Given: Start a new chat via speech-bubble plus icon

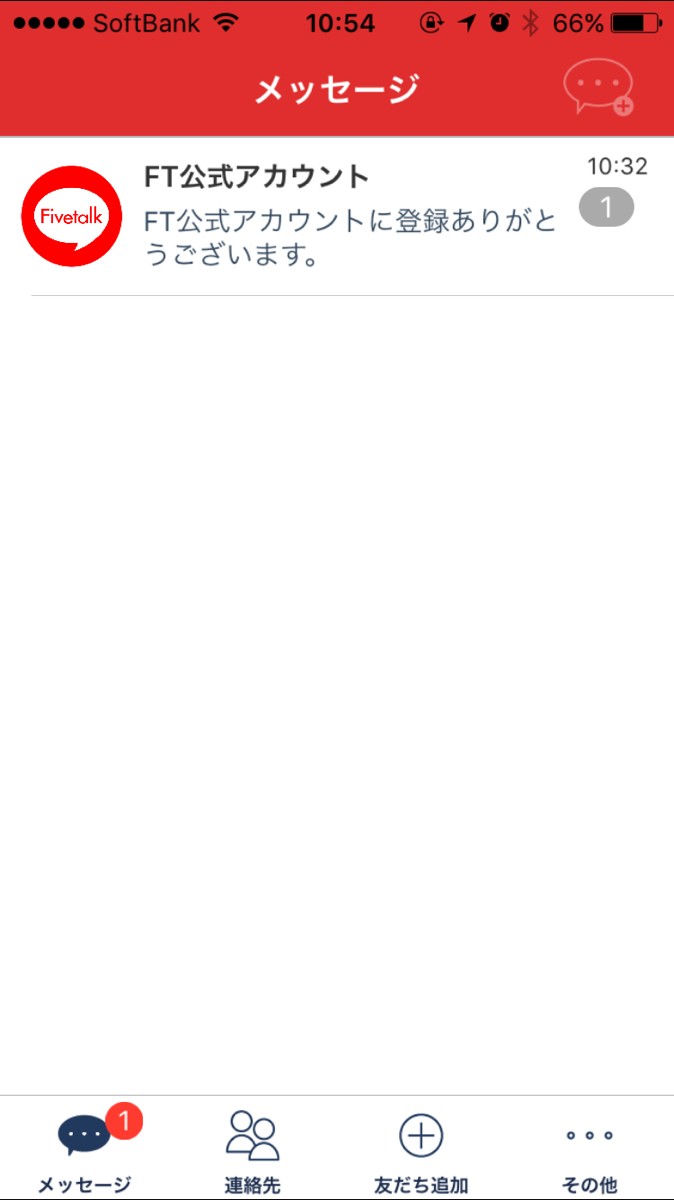Looking at the screenshot, I should click(598, 88).
